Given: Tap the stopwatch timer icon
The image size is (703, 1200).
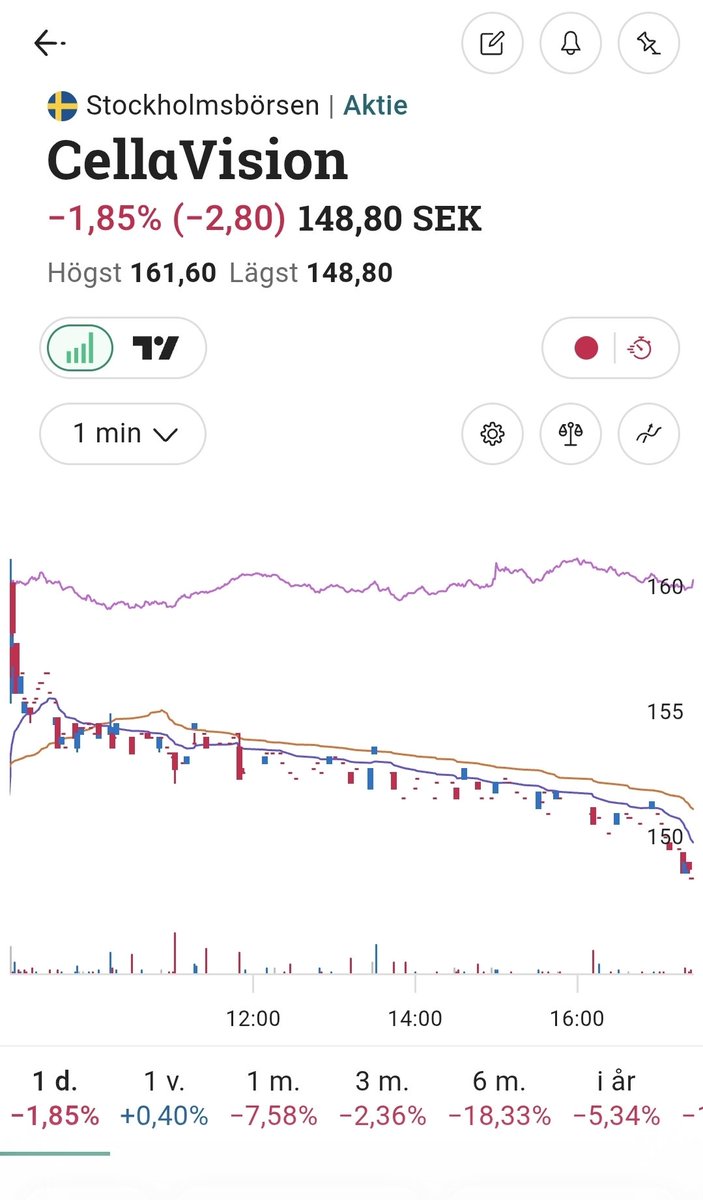Looking at the screenshot, I should tap(640, 349).
